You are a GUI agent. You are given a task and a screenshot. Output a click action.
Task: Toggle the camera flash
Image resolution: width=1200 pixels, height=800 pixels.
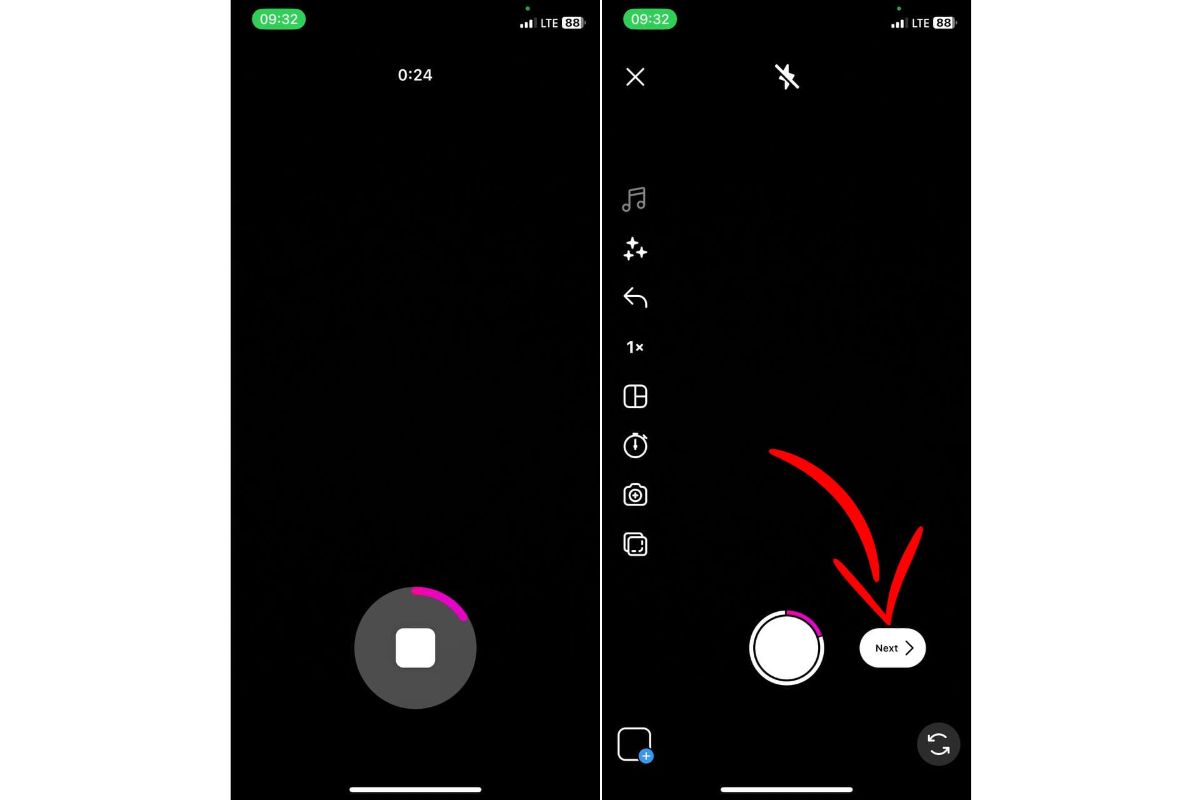point(787,77)
